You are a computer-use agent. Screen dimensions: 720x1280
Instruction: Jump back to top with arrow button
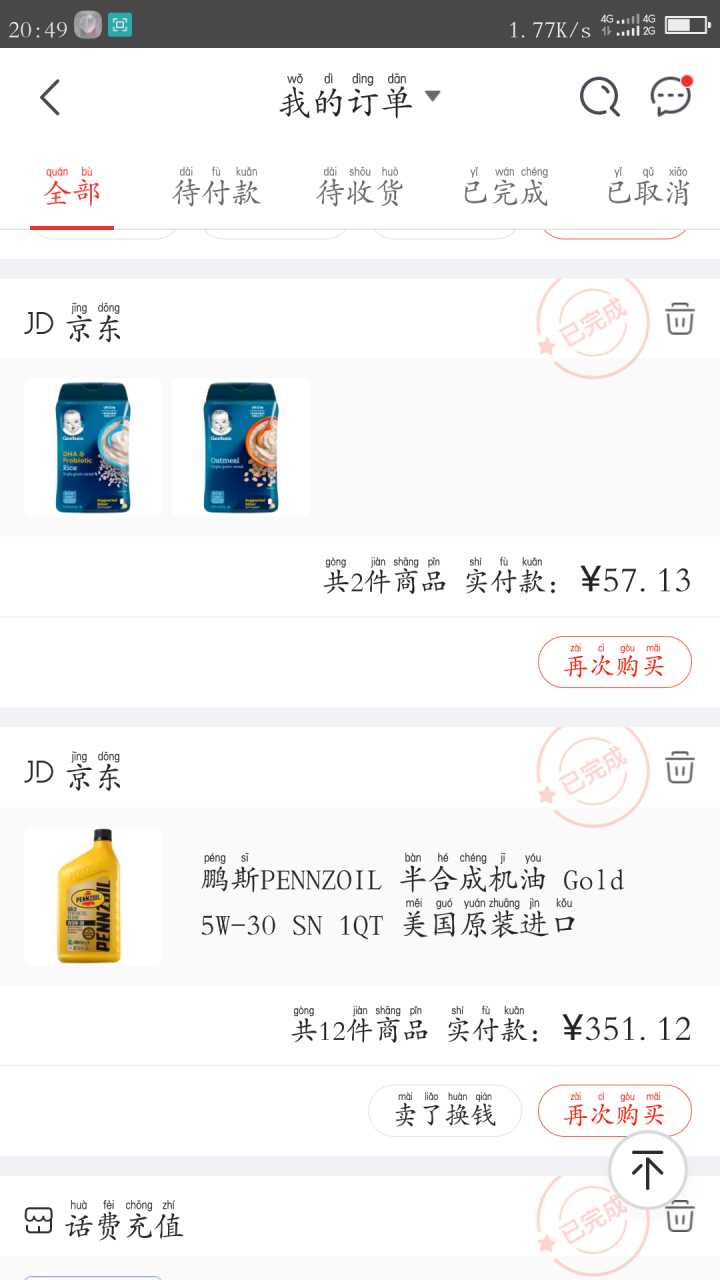coord(647,1170)
